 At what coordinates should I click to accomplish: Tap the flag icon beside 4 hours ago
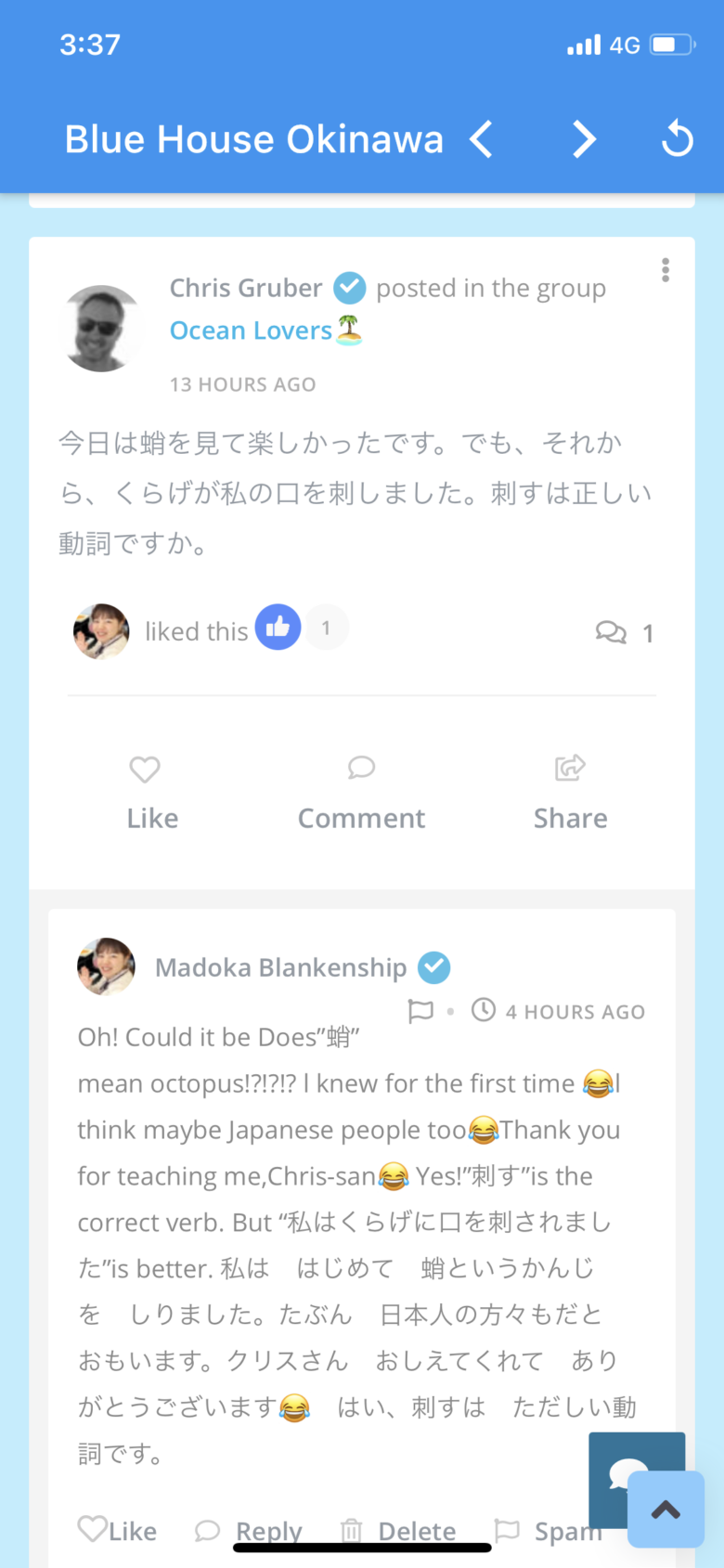click(420, 1010)
